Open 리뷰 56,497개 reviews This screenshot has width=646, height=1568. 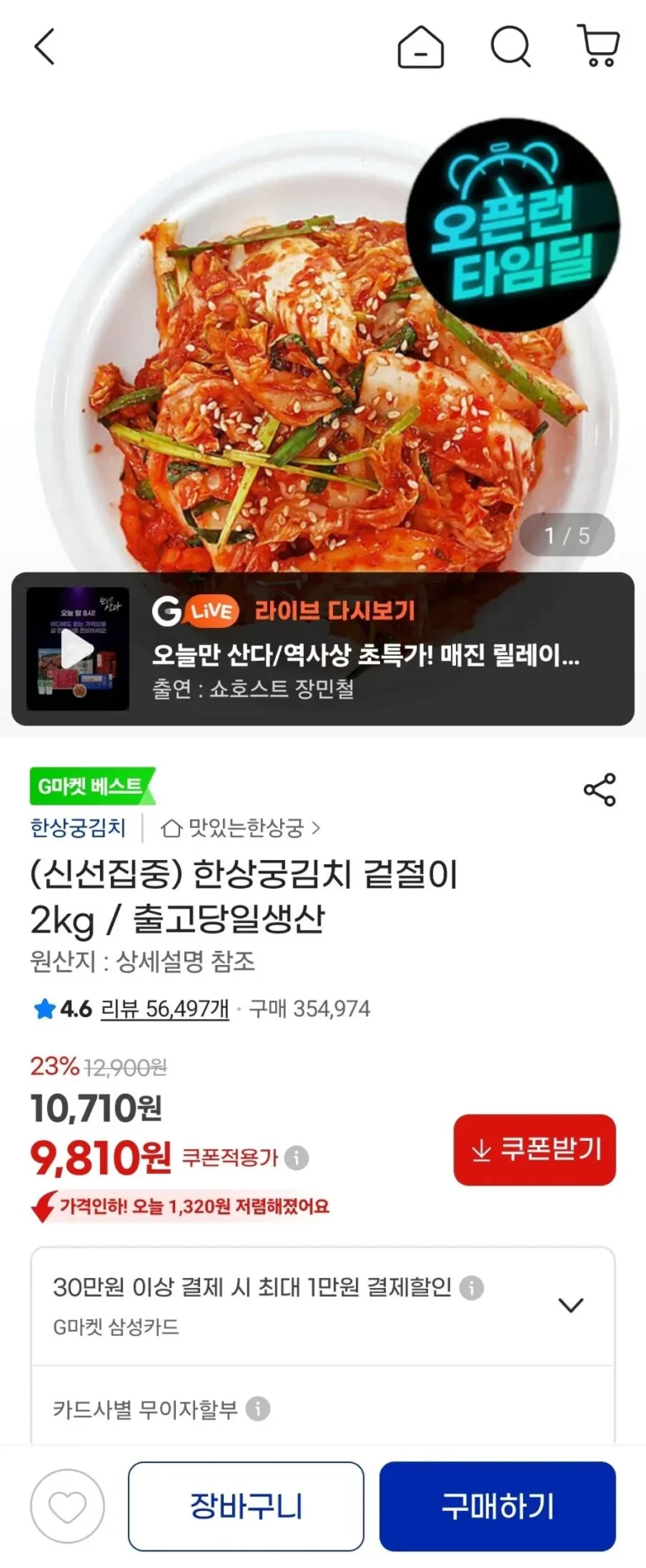(164, 1008)
